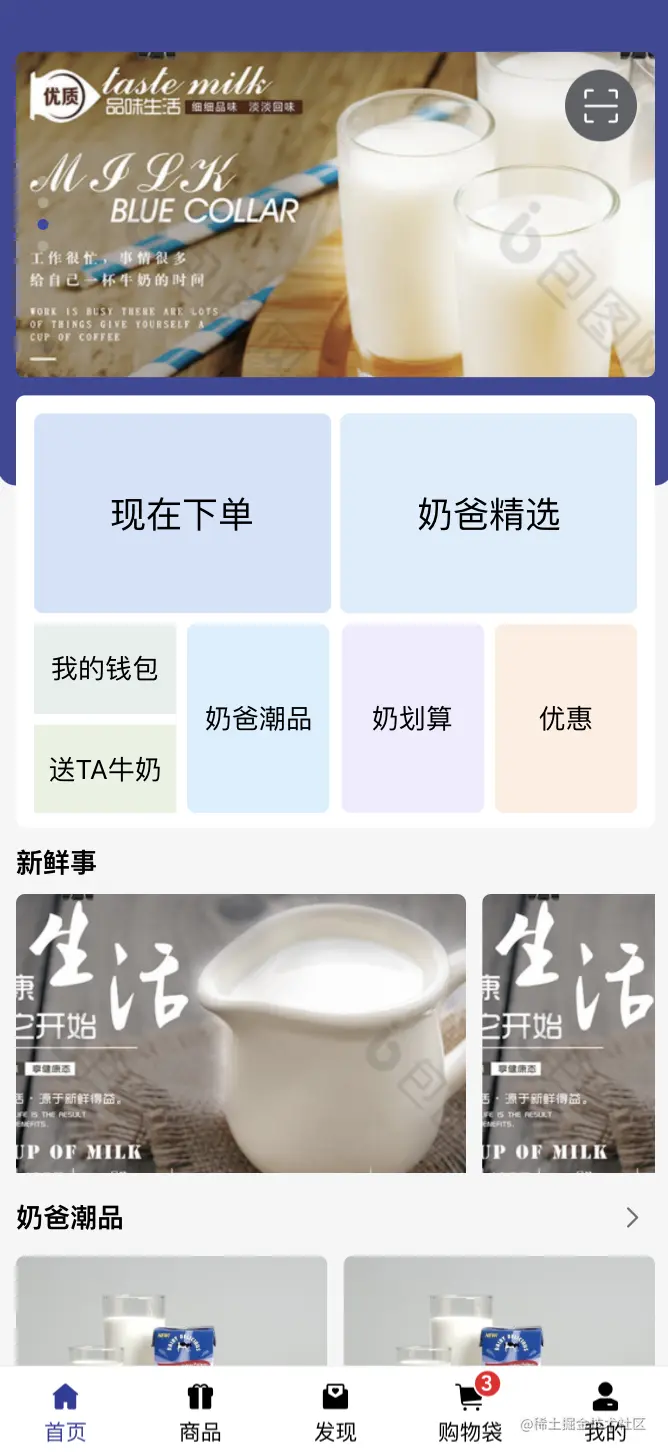Open second 新鲜事 card
The width and height of the screenshot is (668, 1454).
pos(568,1033)
